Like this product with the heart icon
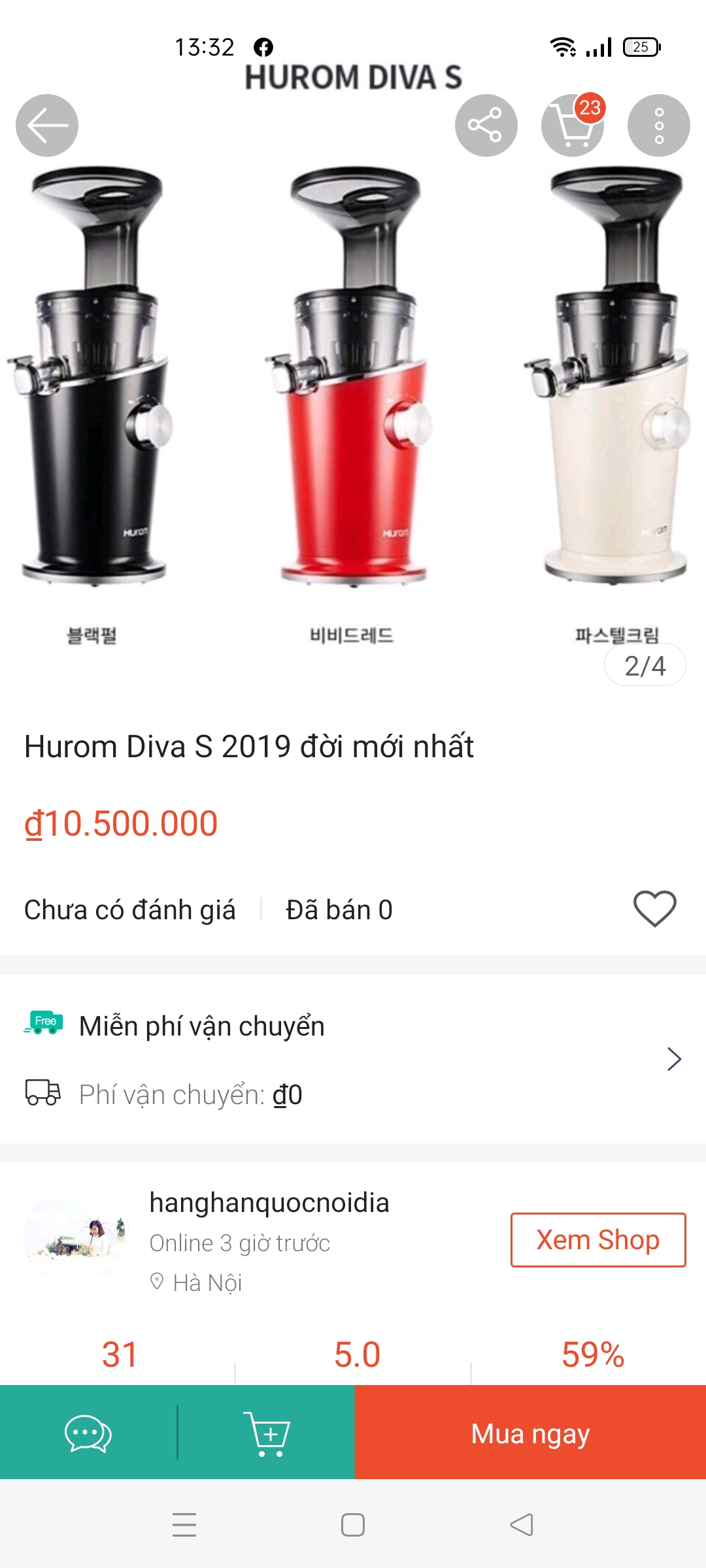 [654, 909]
